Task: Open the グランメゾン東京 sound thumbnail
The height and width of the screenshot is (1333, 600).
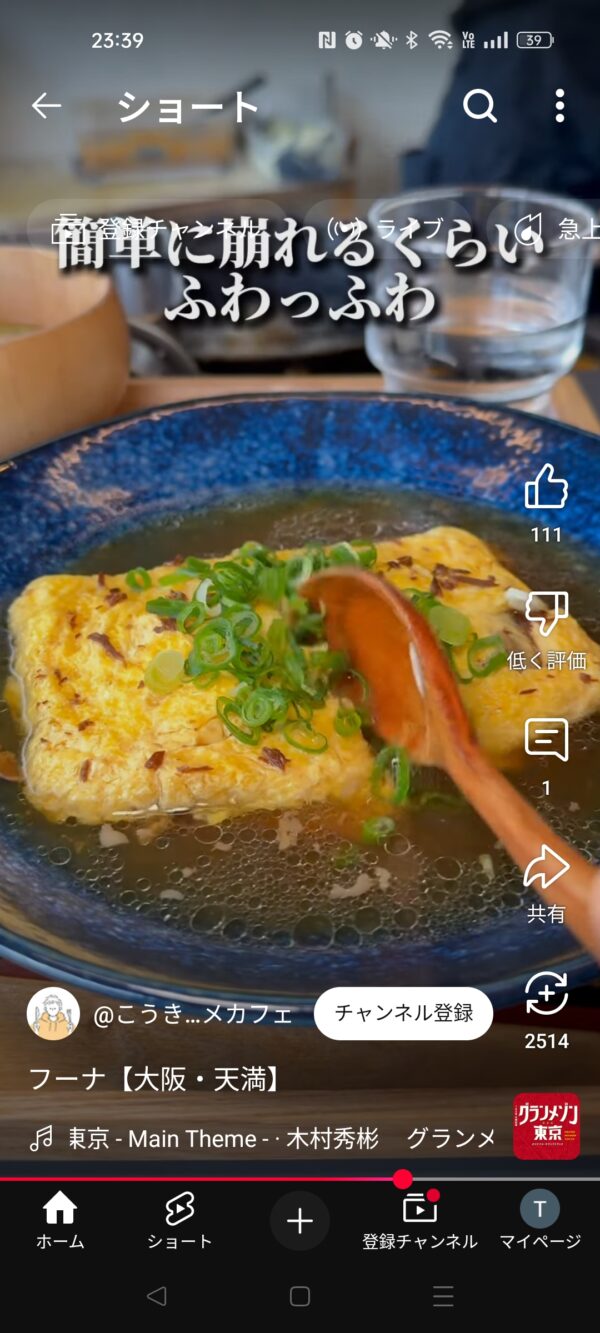Action: [547, 1126]
